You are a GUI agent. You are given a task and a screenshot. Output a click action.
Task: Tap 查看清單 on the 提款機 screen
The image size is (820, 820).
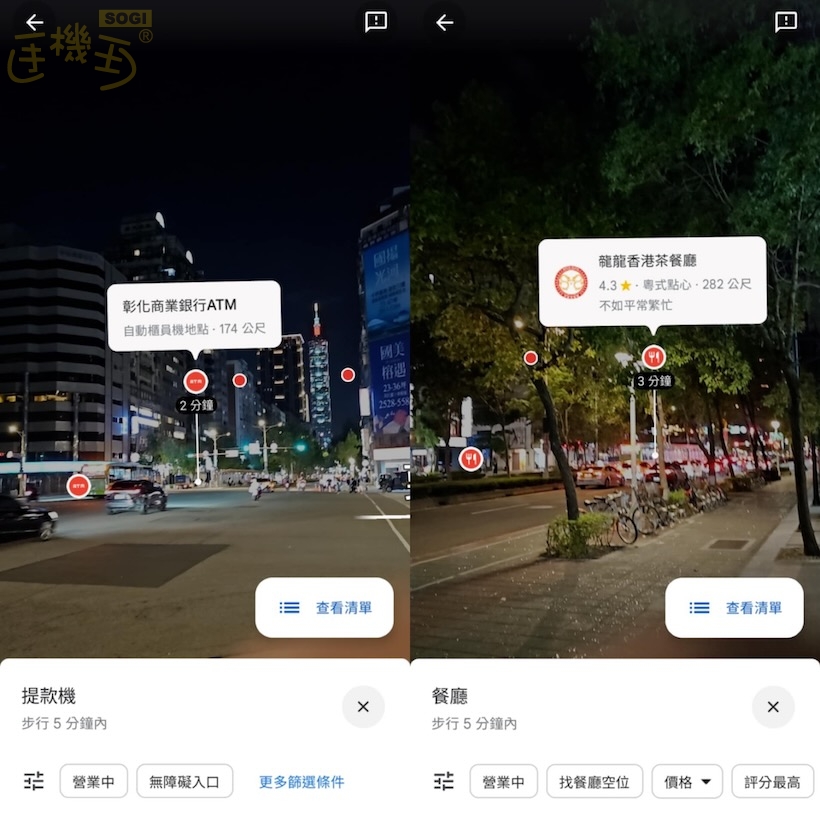tap(324, 607)
